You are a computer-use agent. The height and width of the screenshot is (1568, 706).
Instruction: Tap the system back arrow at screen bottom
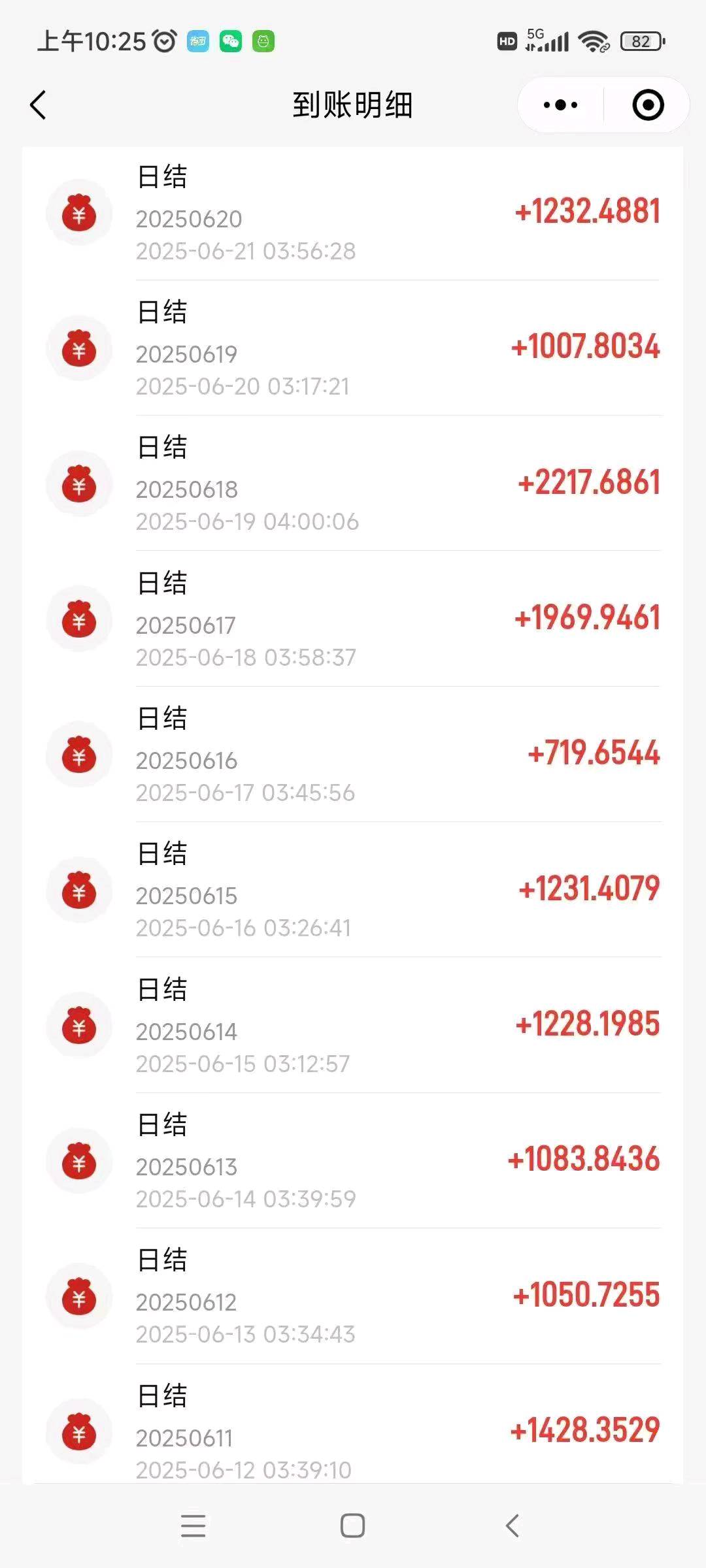[514, 1525]
